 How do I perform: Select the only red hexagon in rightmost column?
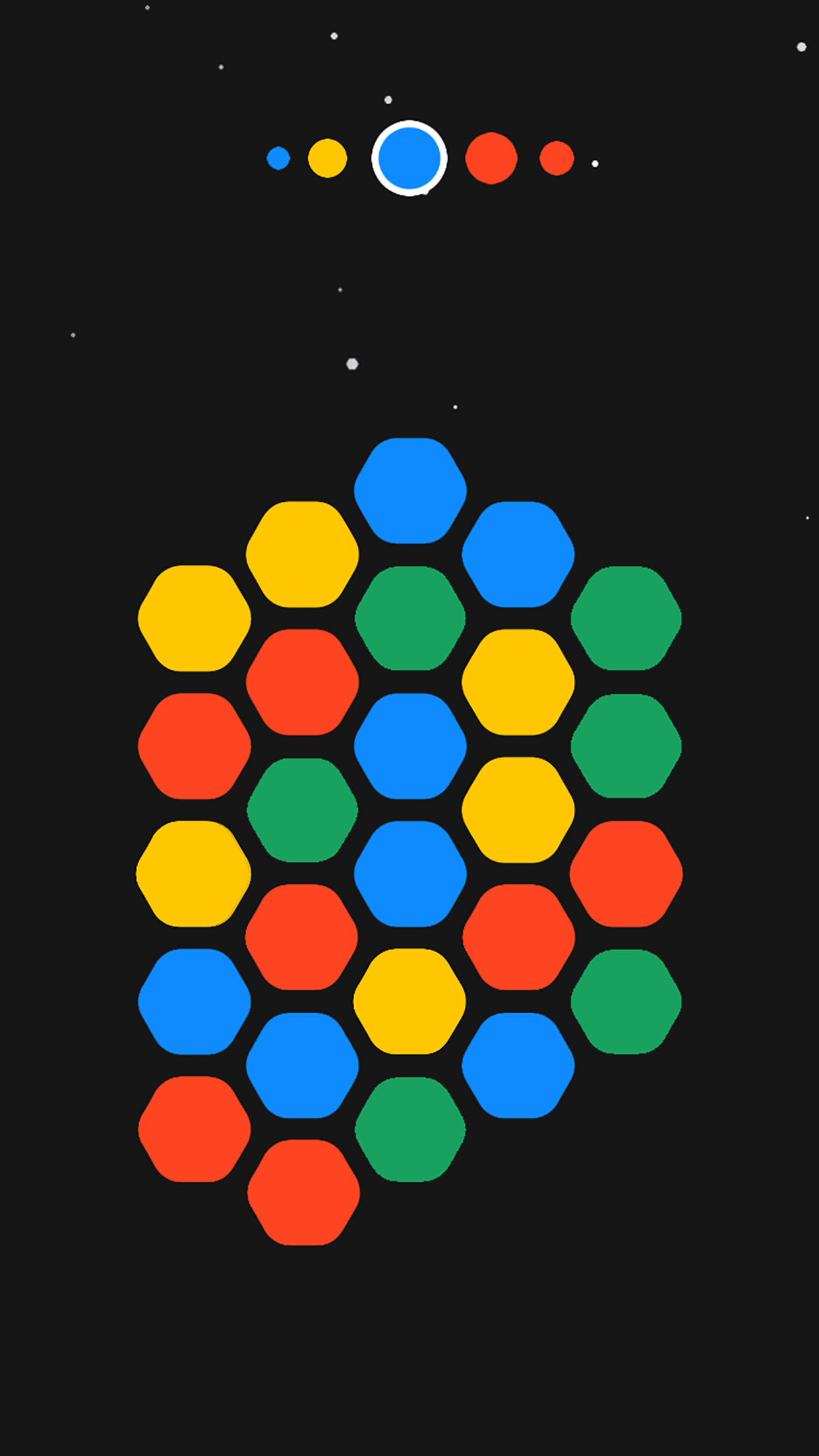point(626,874)
